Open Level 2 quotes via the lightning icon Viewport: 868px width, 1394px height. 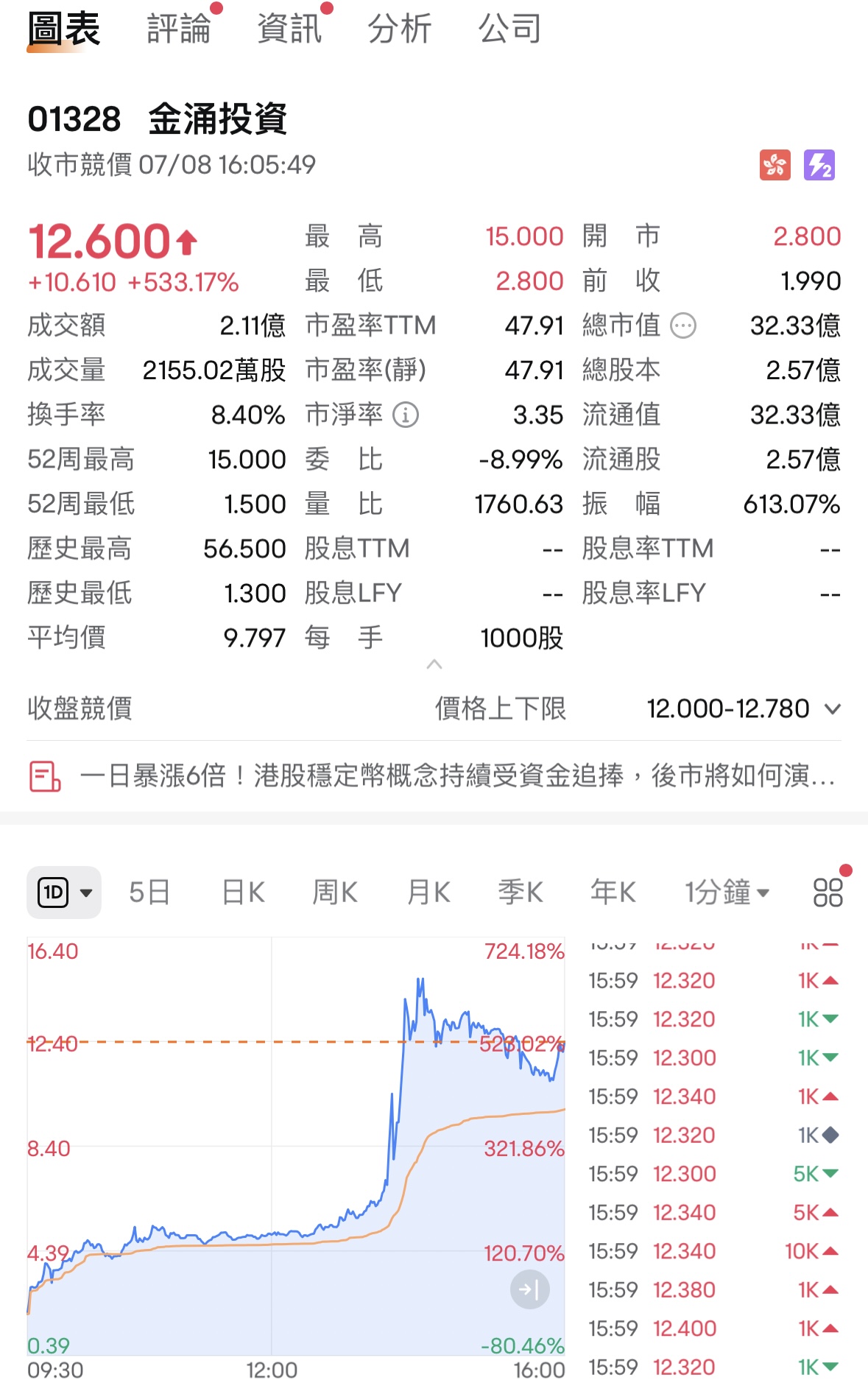coord(819,163)
